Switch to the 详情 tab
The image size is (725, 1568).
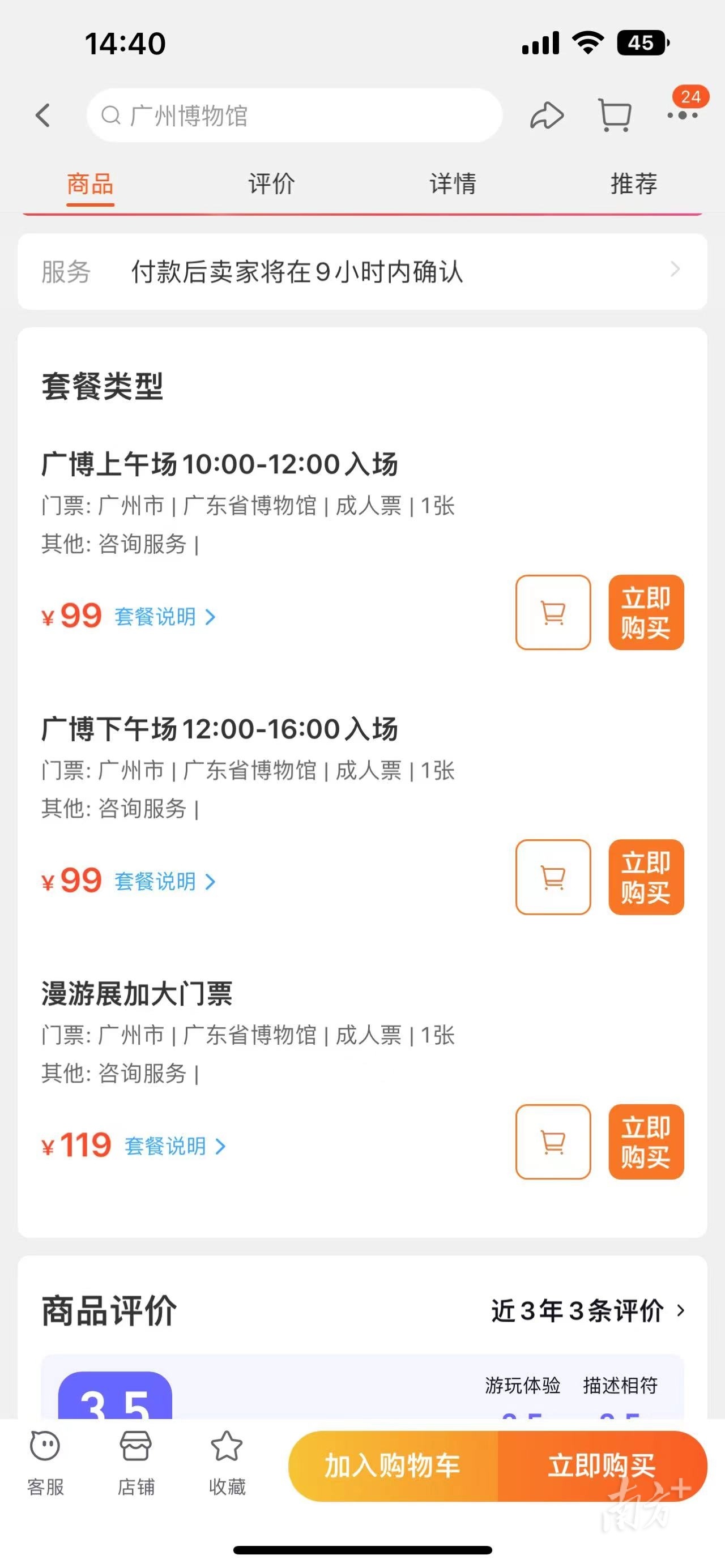click(453, 184)
